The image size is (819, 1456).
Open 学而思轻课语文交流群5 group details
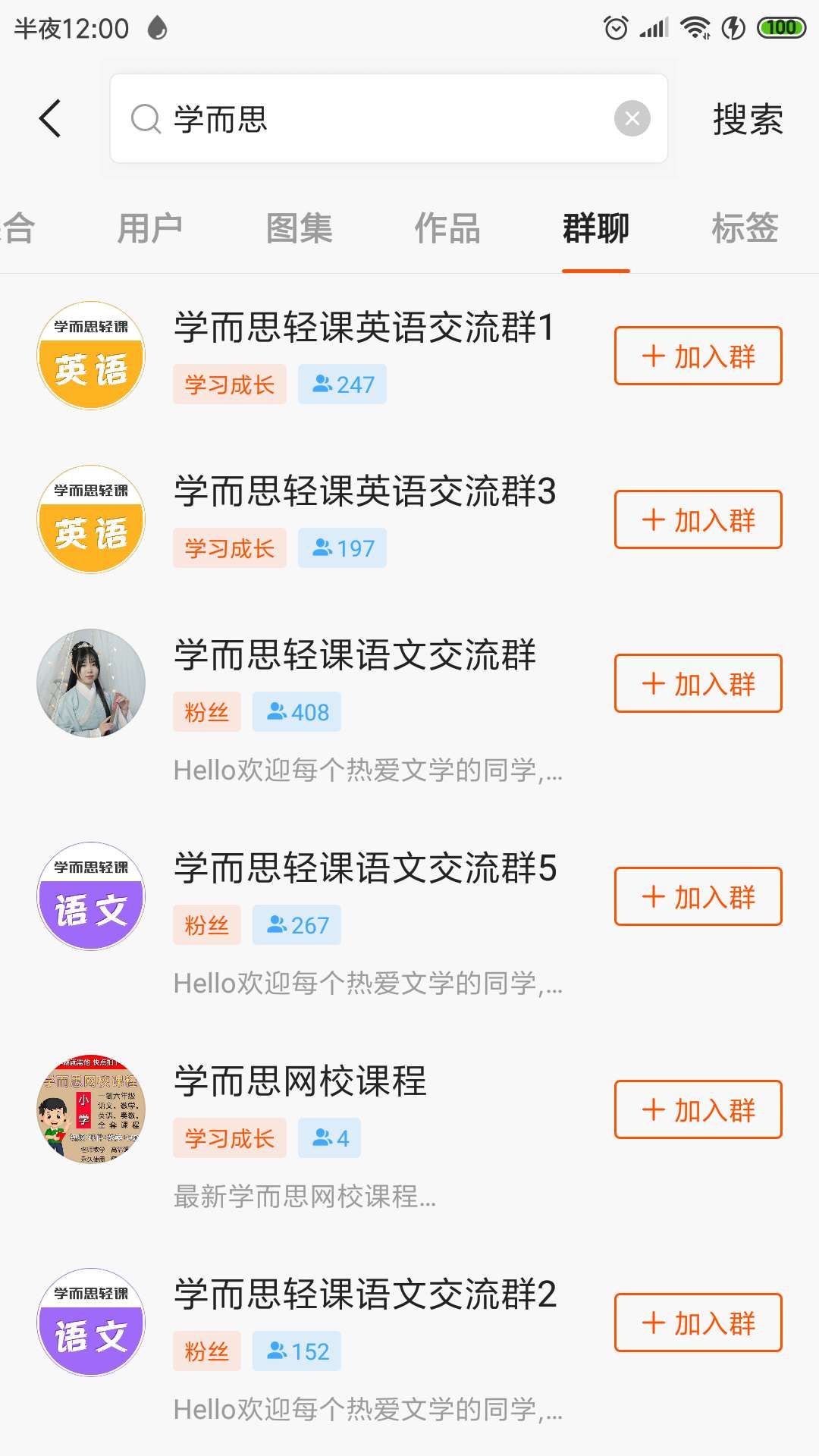pos(364,869)
